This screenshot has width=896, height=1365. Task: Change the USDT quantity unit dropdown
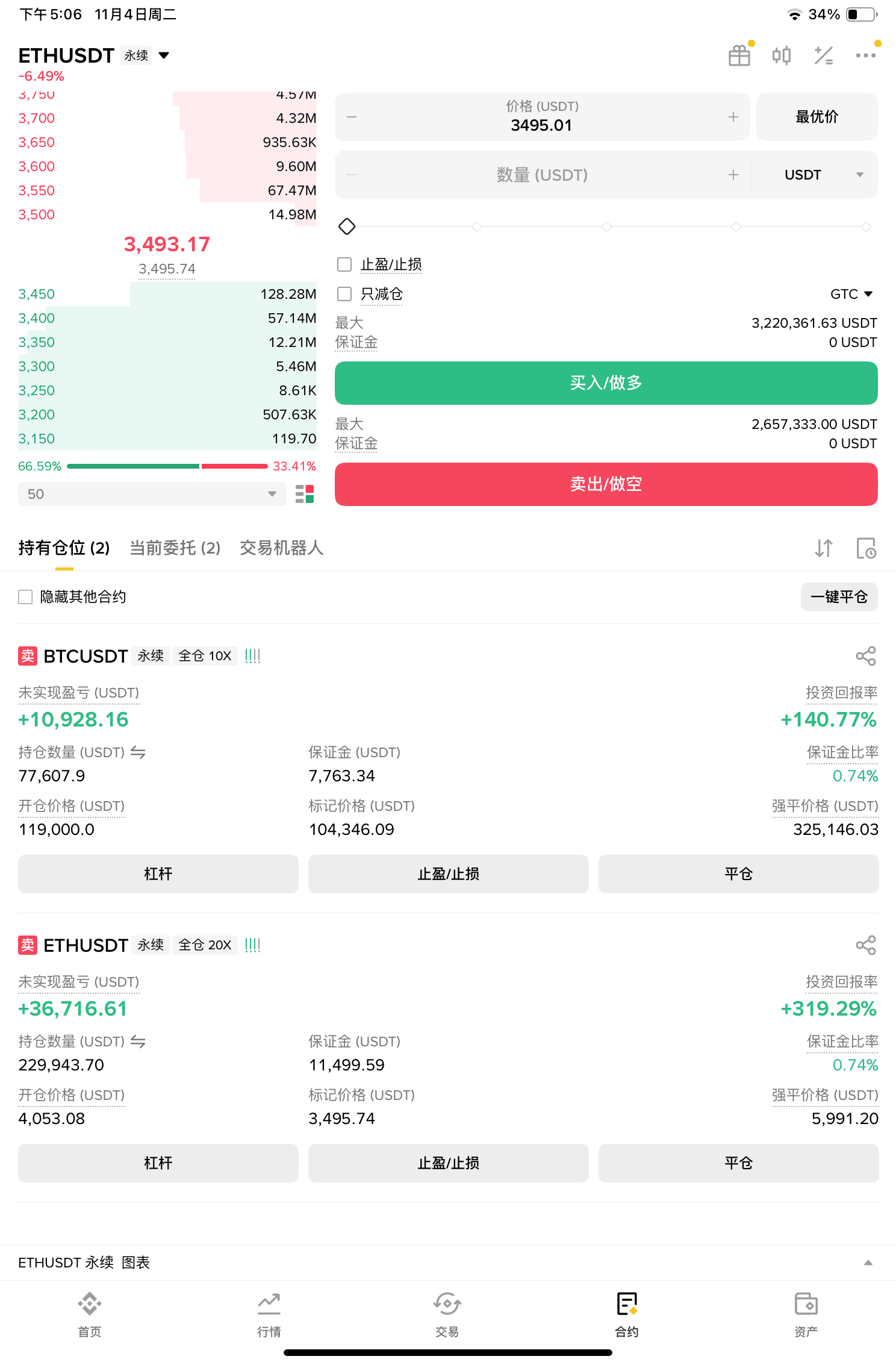tap(823, 175)
